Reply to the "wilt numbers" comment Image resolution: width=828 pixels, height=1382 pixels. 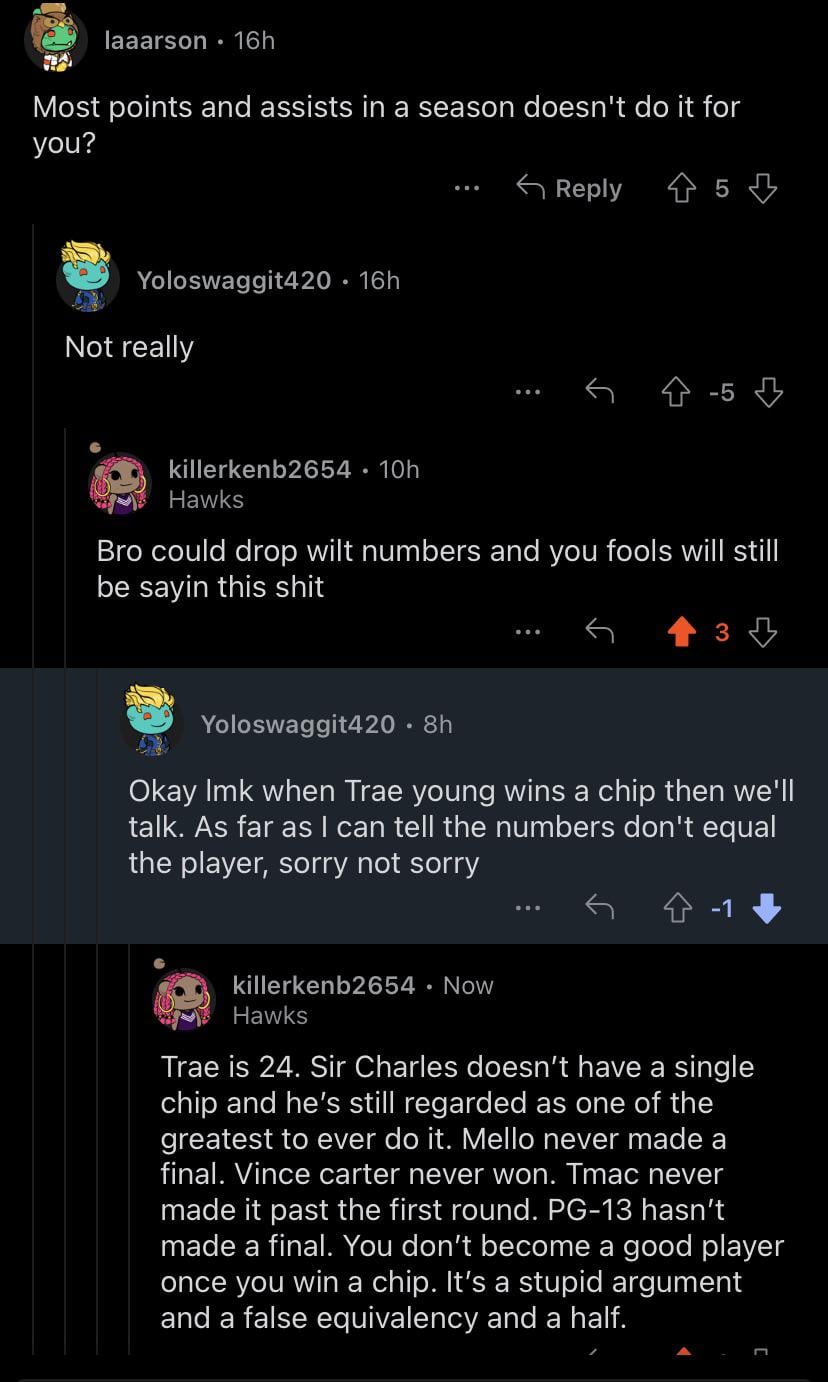[x=599, y=632]
